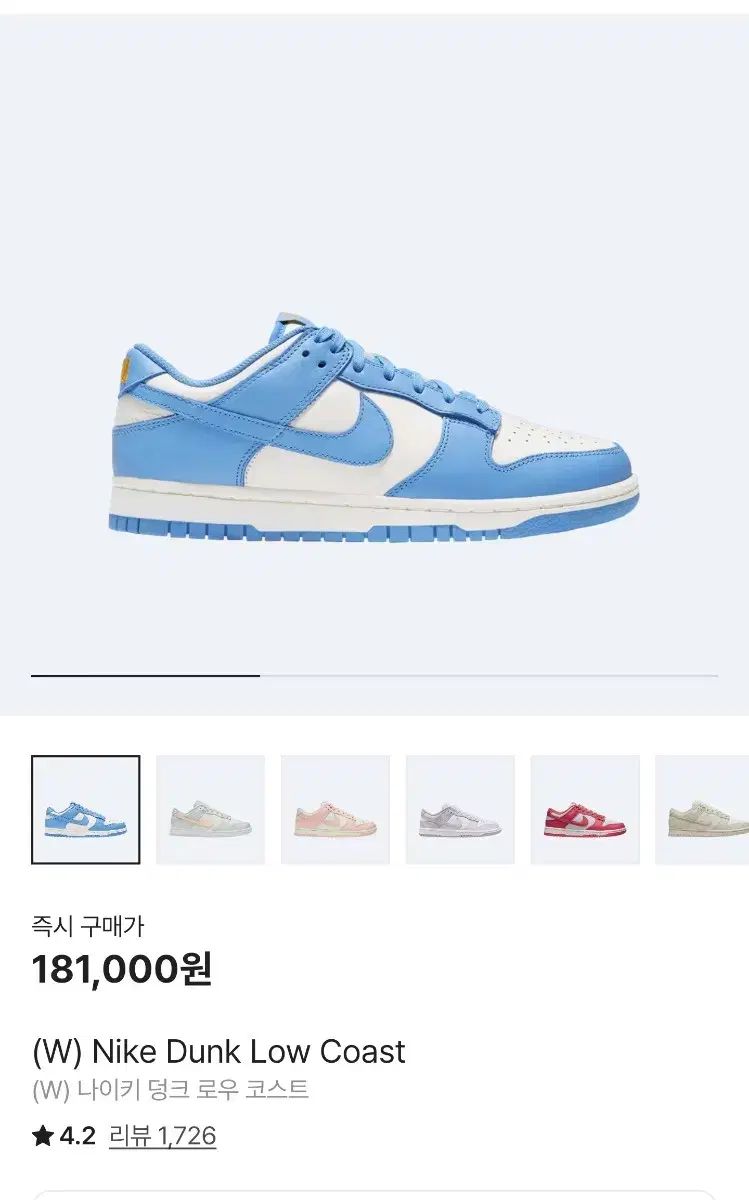Select the pale mint sneaker thumbnail

coord(211,810)
